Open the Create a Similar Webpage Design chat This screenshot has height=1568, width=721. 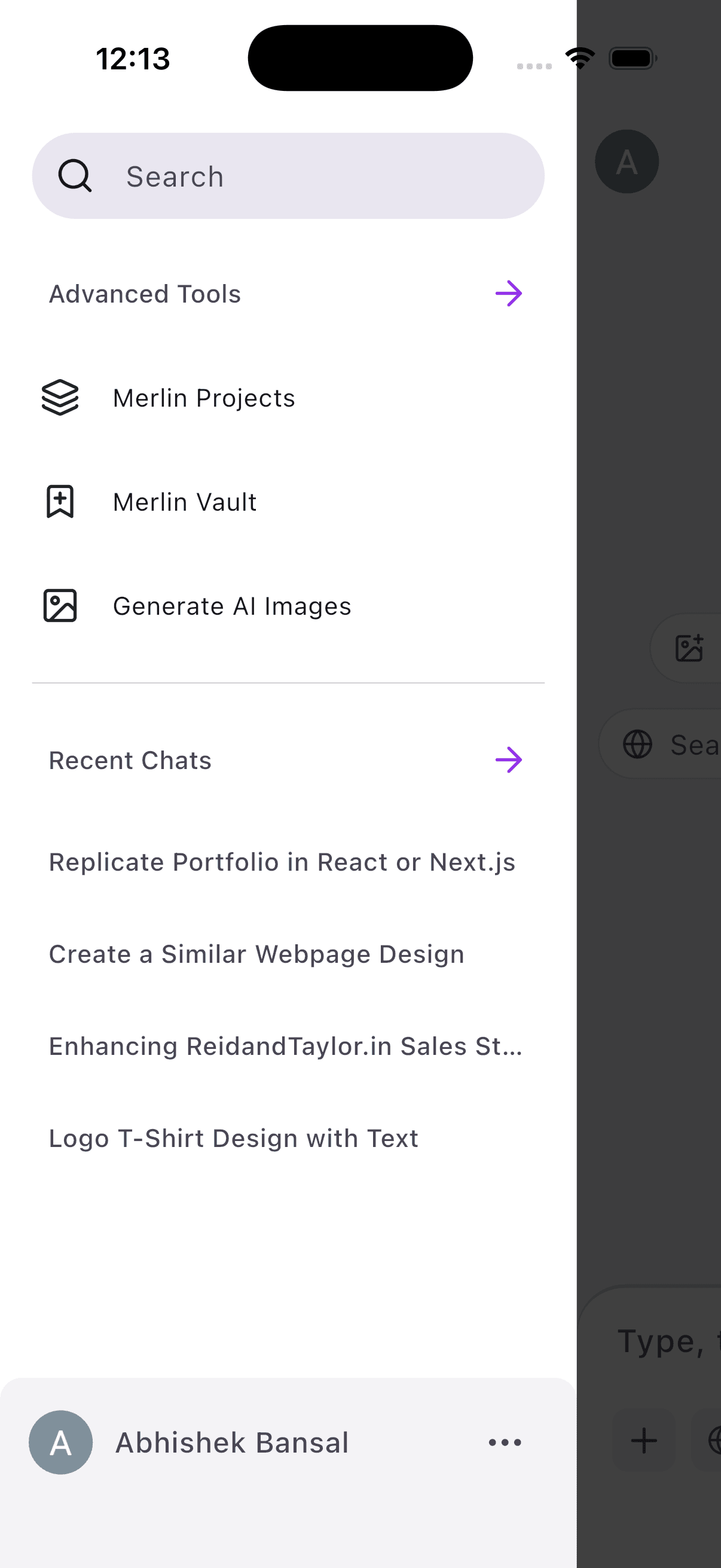[x=256, y=954]
